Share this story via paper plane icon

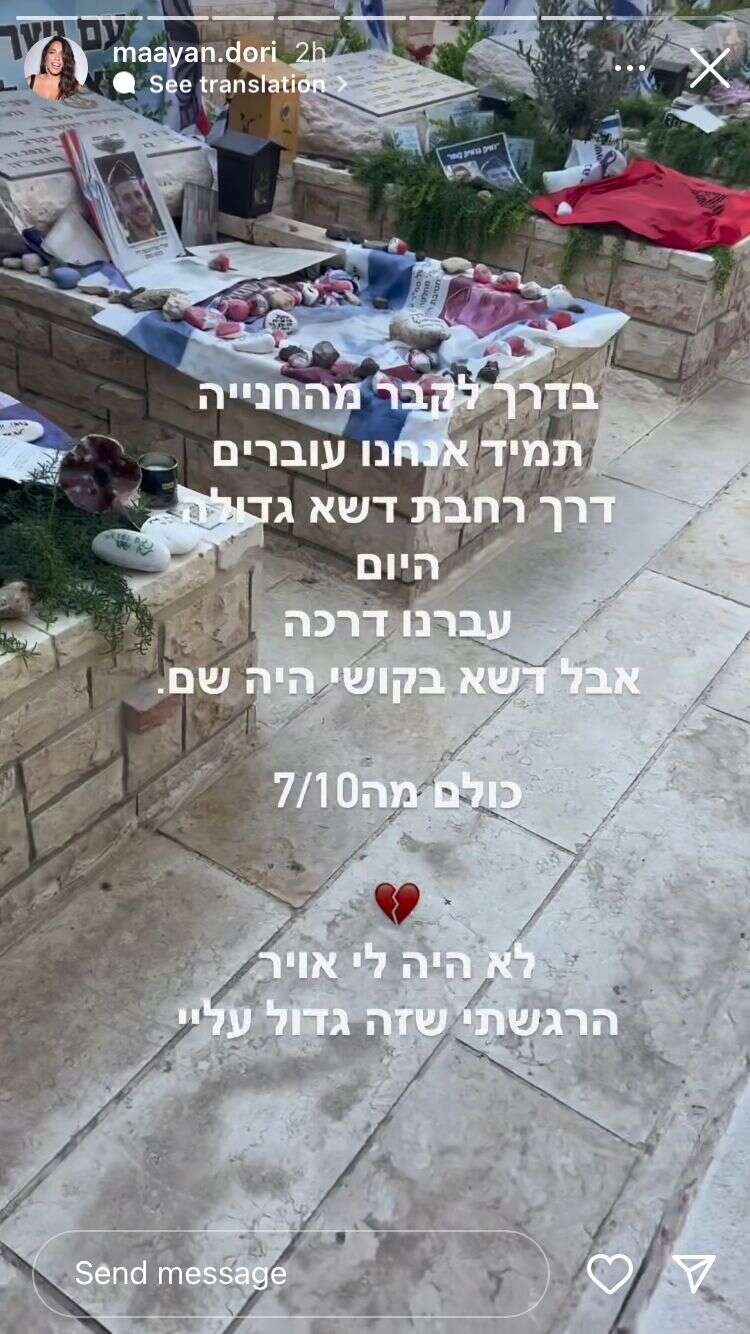tap(694, 1273)
